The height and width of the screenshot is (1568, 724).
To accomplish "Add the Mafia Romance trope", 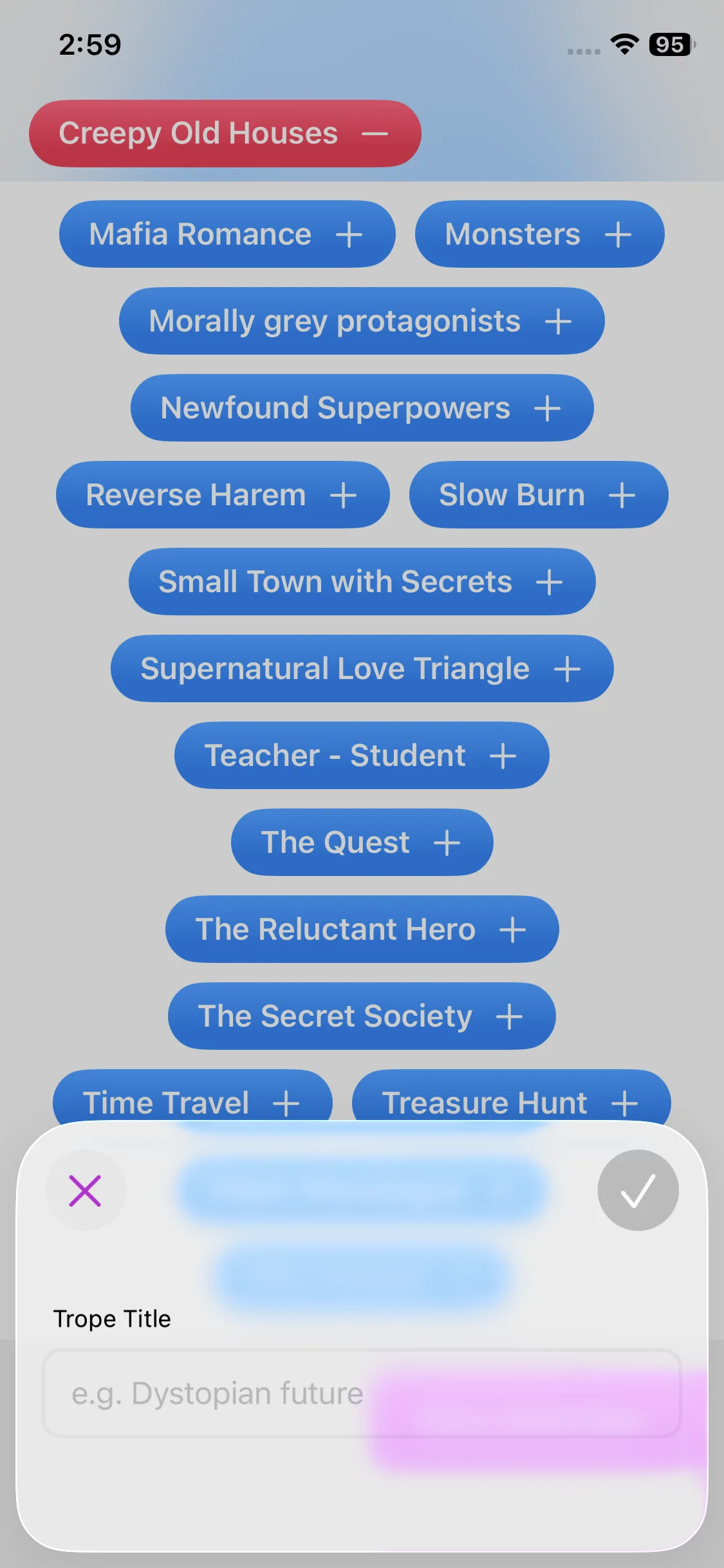I will coord(227,234).
